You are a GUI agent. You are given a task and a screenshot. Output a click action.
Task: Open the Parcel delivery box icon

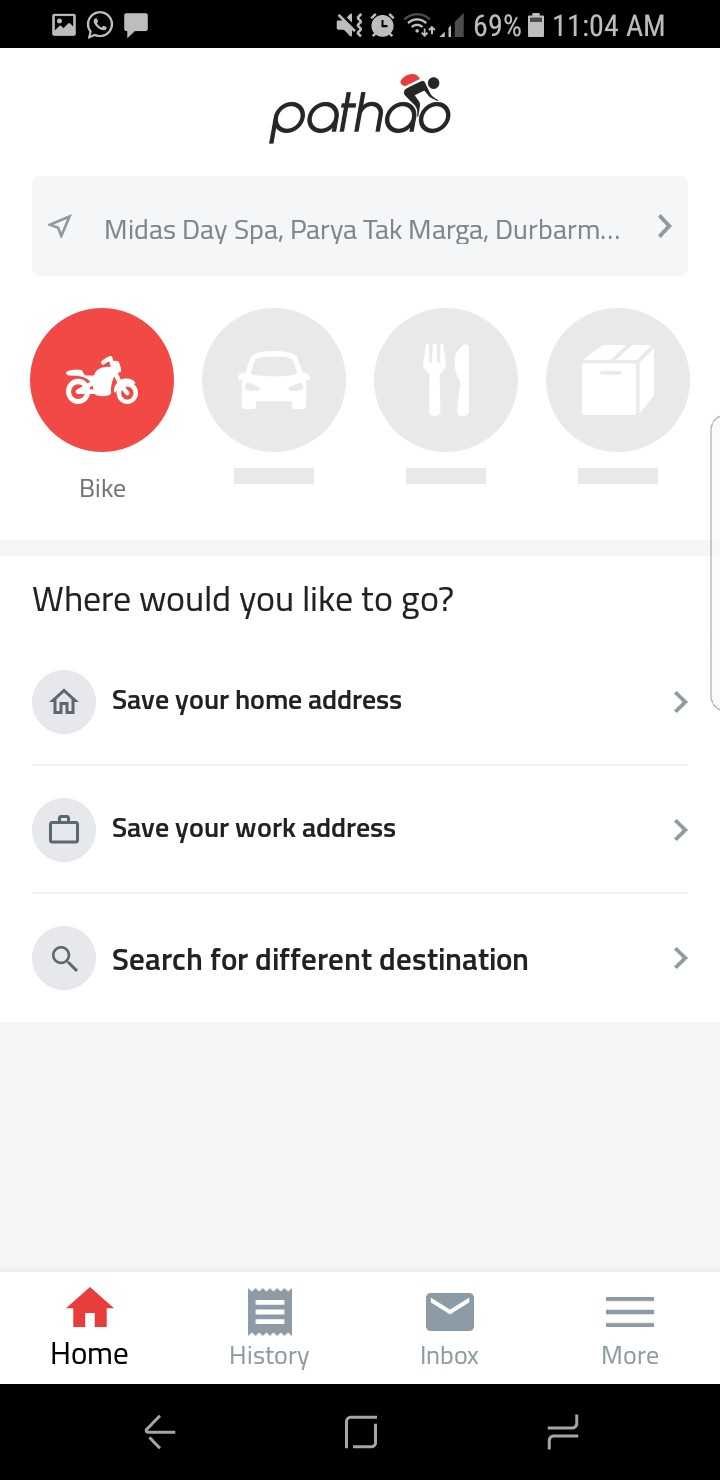pyautogui.click(x=617, y=380)
